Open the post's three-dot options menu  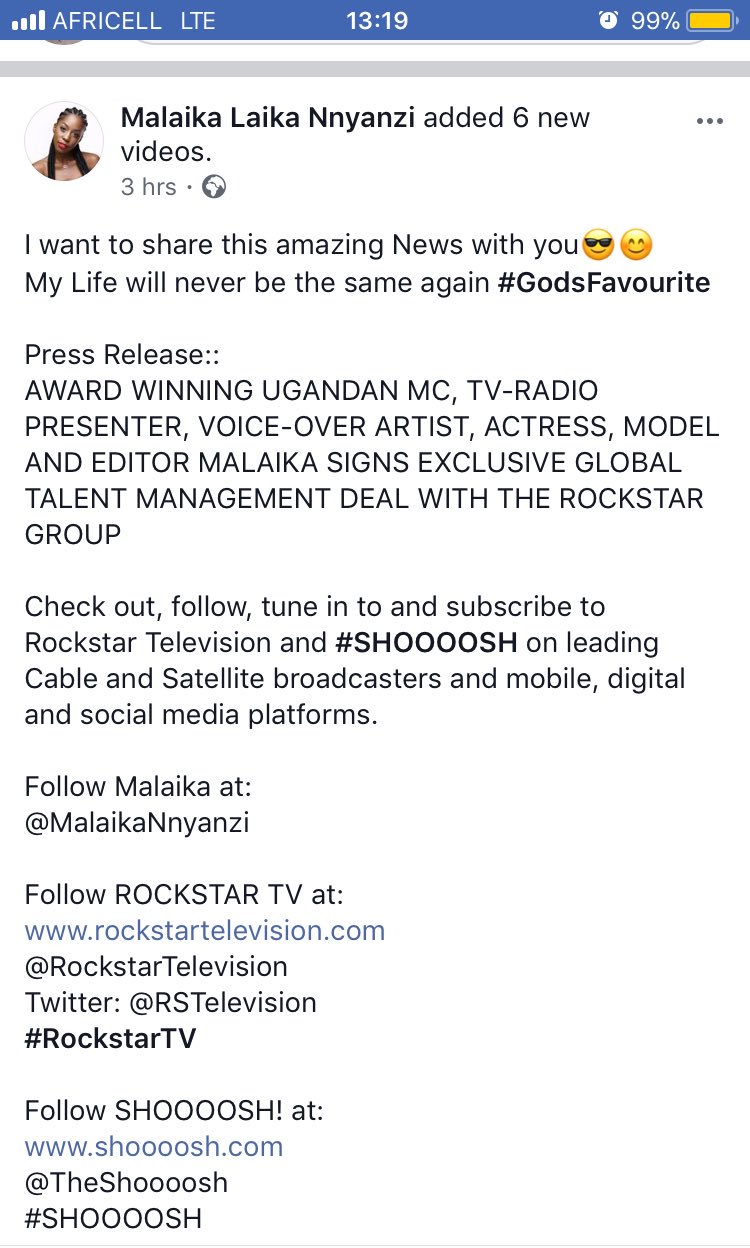(x=709, y=122)
